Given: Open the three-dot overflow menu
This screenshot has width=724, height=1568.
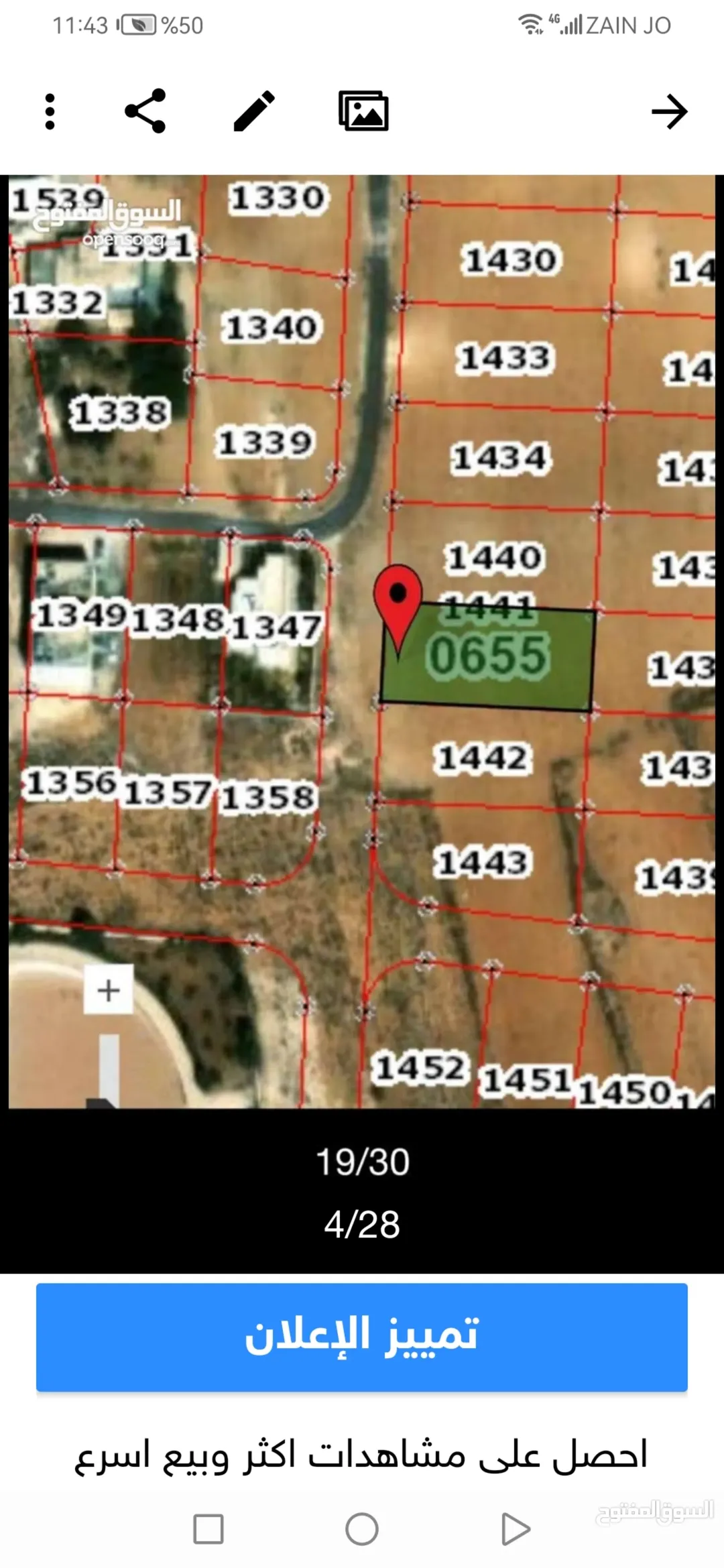Looking at the screenshot, I should pyautogui.click(x=50, y=111).
